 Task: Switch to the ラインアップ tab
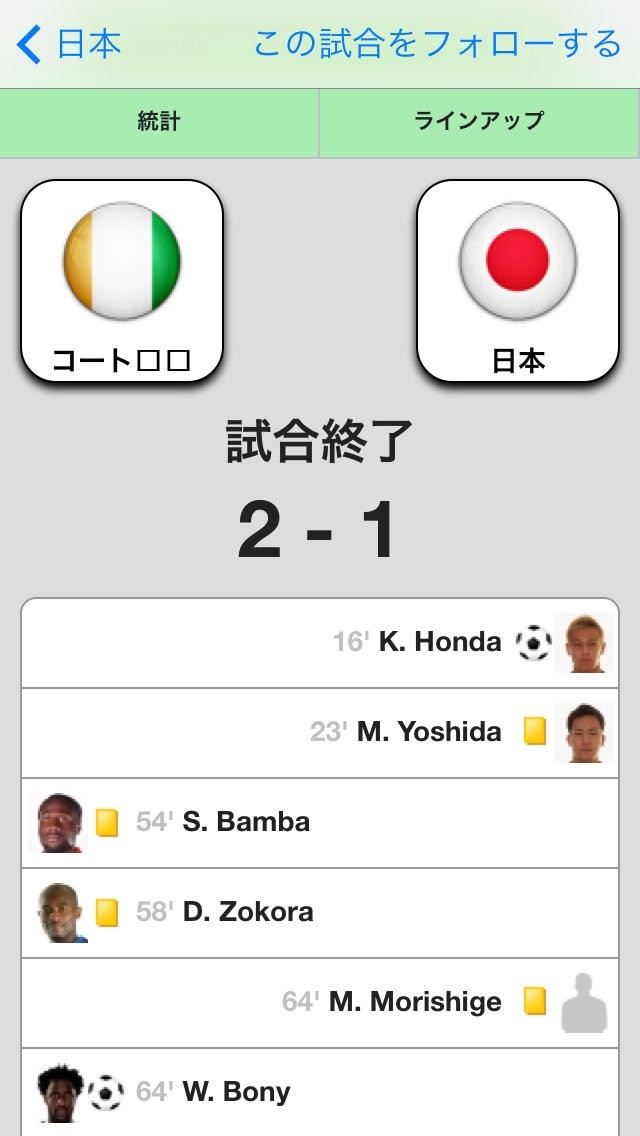tap(479, 122)
